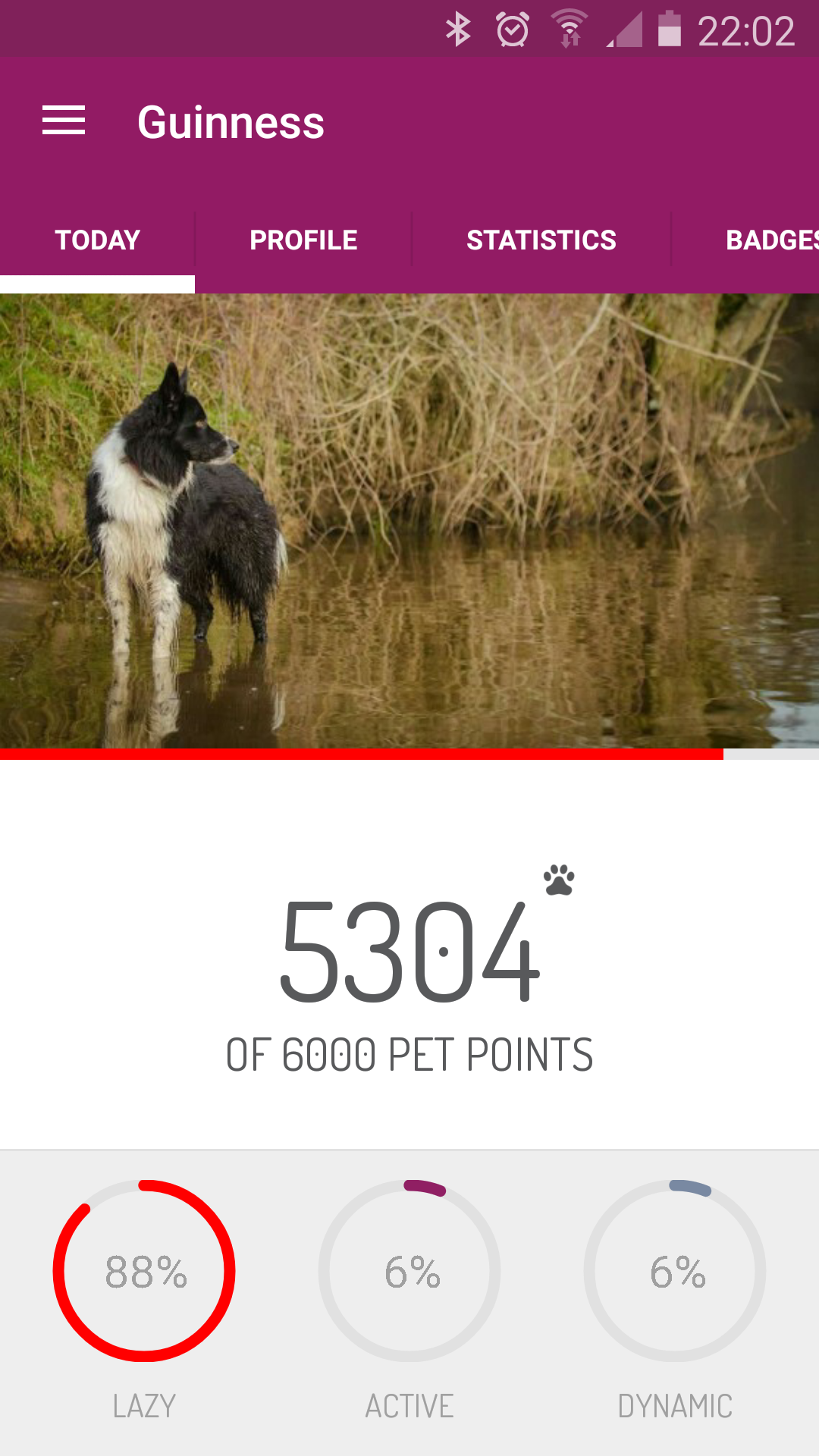Screen dimensions: 819x1456
Task: Go to the Badges tab
Action: click(x=770, y=240)
